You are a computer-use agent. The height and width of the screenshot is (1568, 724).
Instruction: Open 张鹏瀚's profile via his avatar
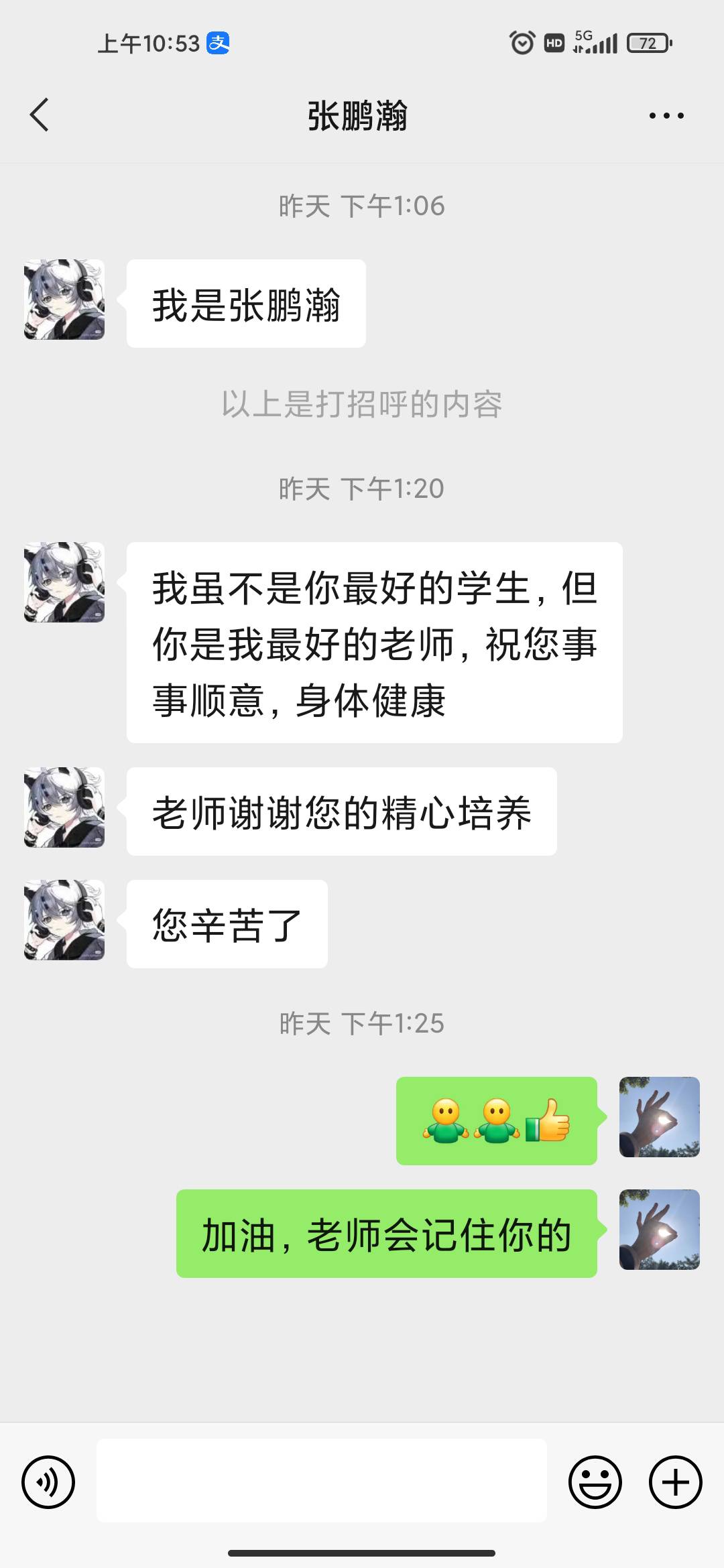pos(64,300)
